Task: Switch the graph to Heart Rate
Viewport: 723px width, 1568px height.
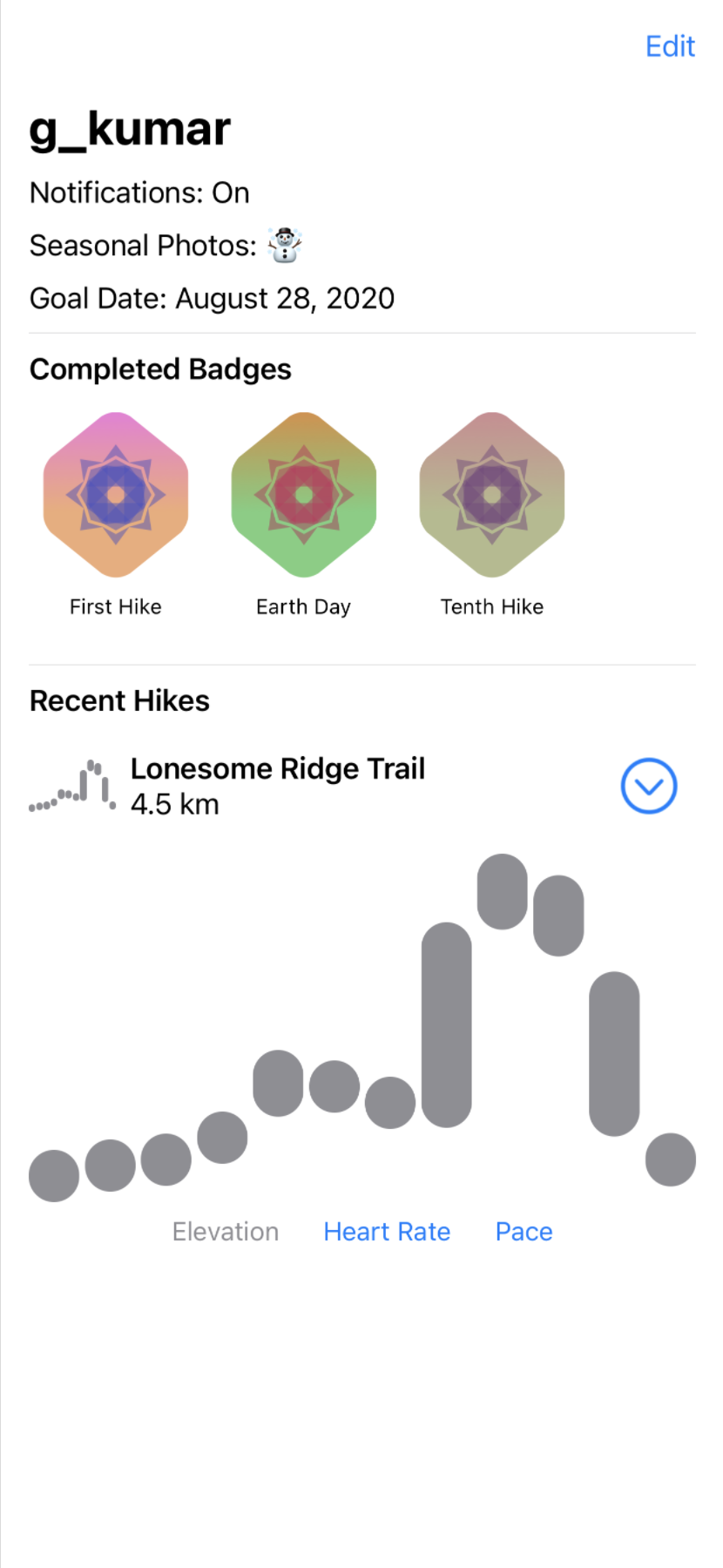Action: 387,1231
